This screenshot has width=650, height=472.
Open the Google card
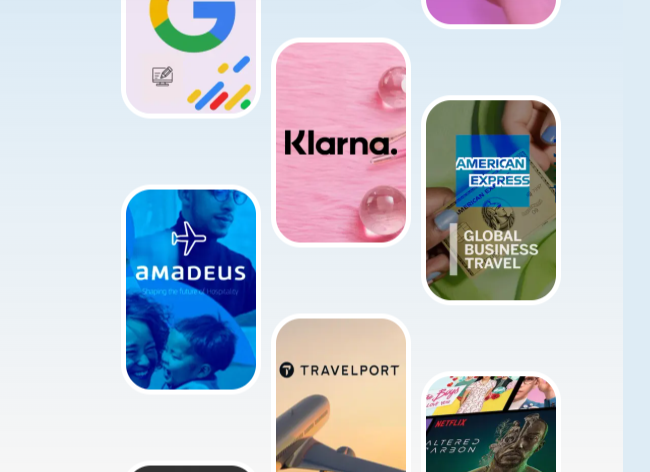click(x=191, y=55)
